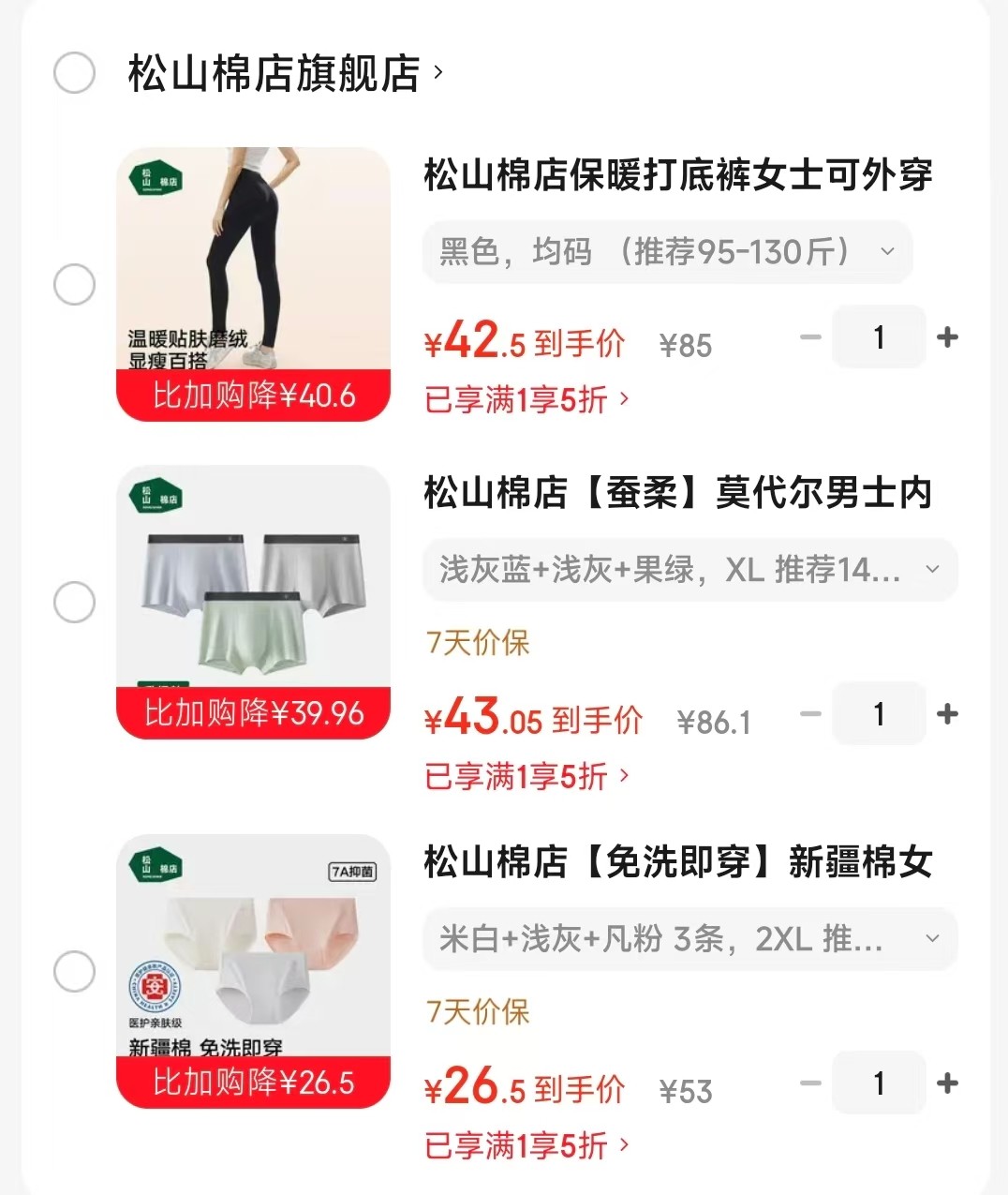View 已享满1享5折 details for 莫代尔男士内裤
This screenshot has width=1008, height=1195.
526,777
